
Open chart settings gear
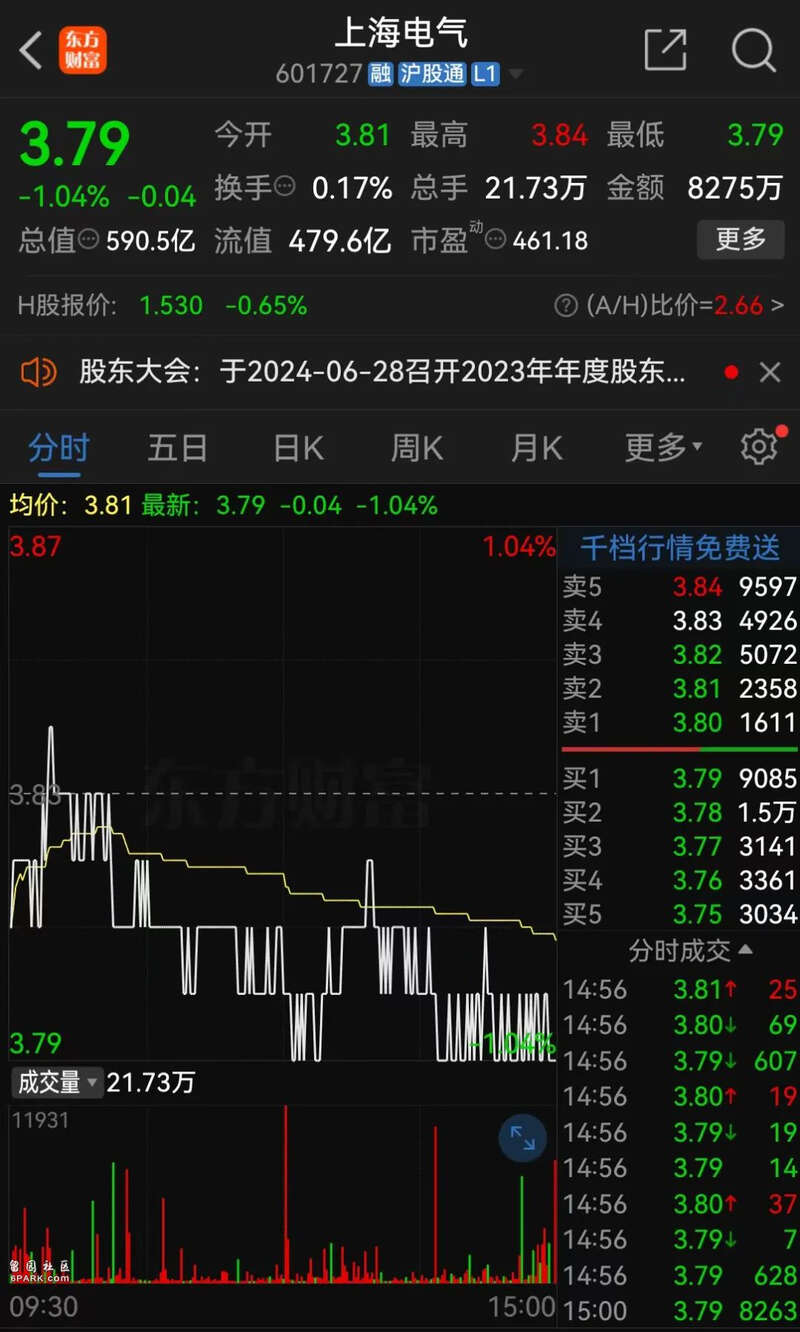pos(759,447)
